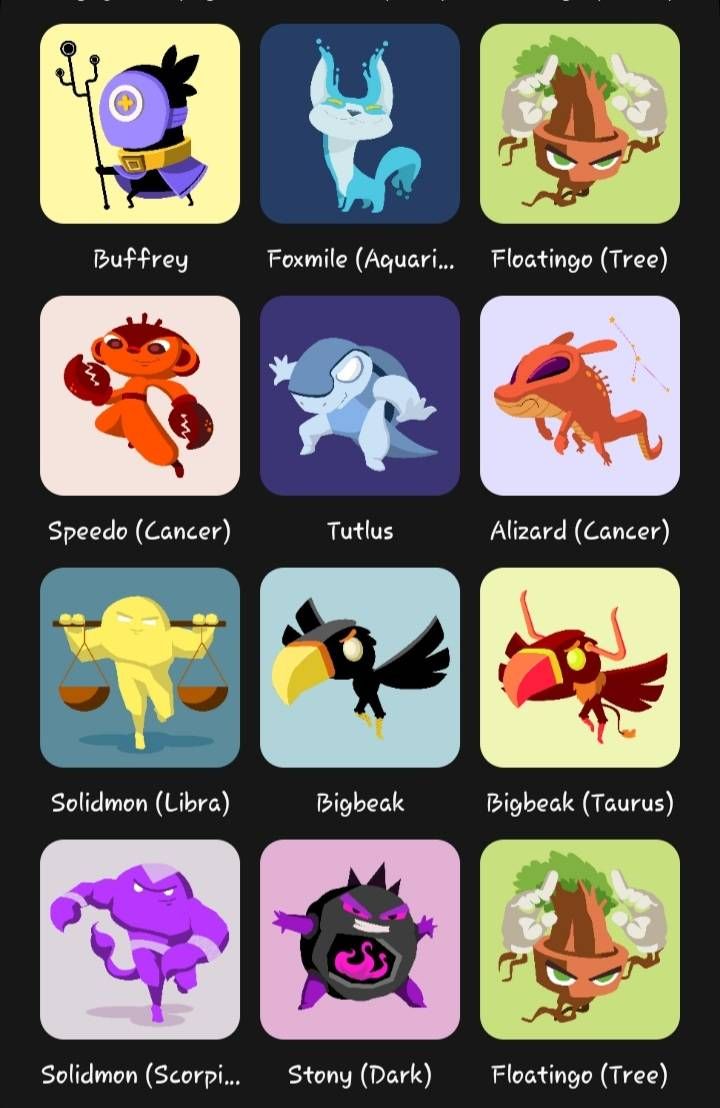Open the Foxmile (Aquarius) creature
The image size is (720, 1108).
[360, 122]
